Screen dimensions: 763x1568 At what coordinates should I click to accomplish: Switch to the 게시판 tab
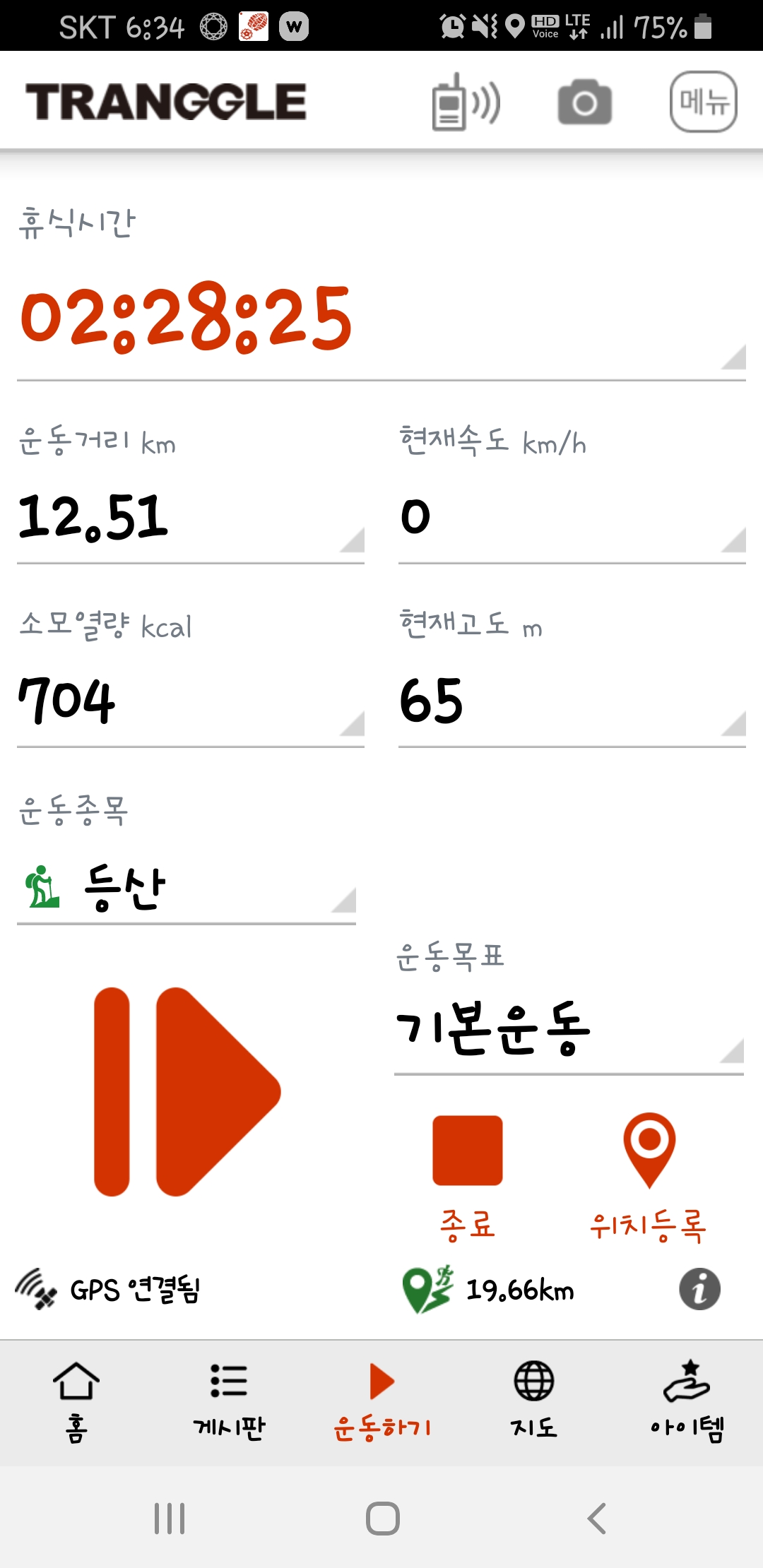point(229,1401)
